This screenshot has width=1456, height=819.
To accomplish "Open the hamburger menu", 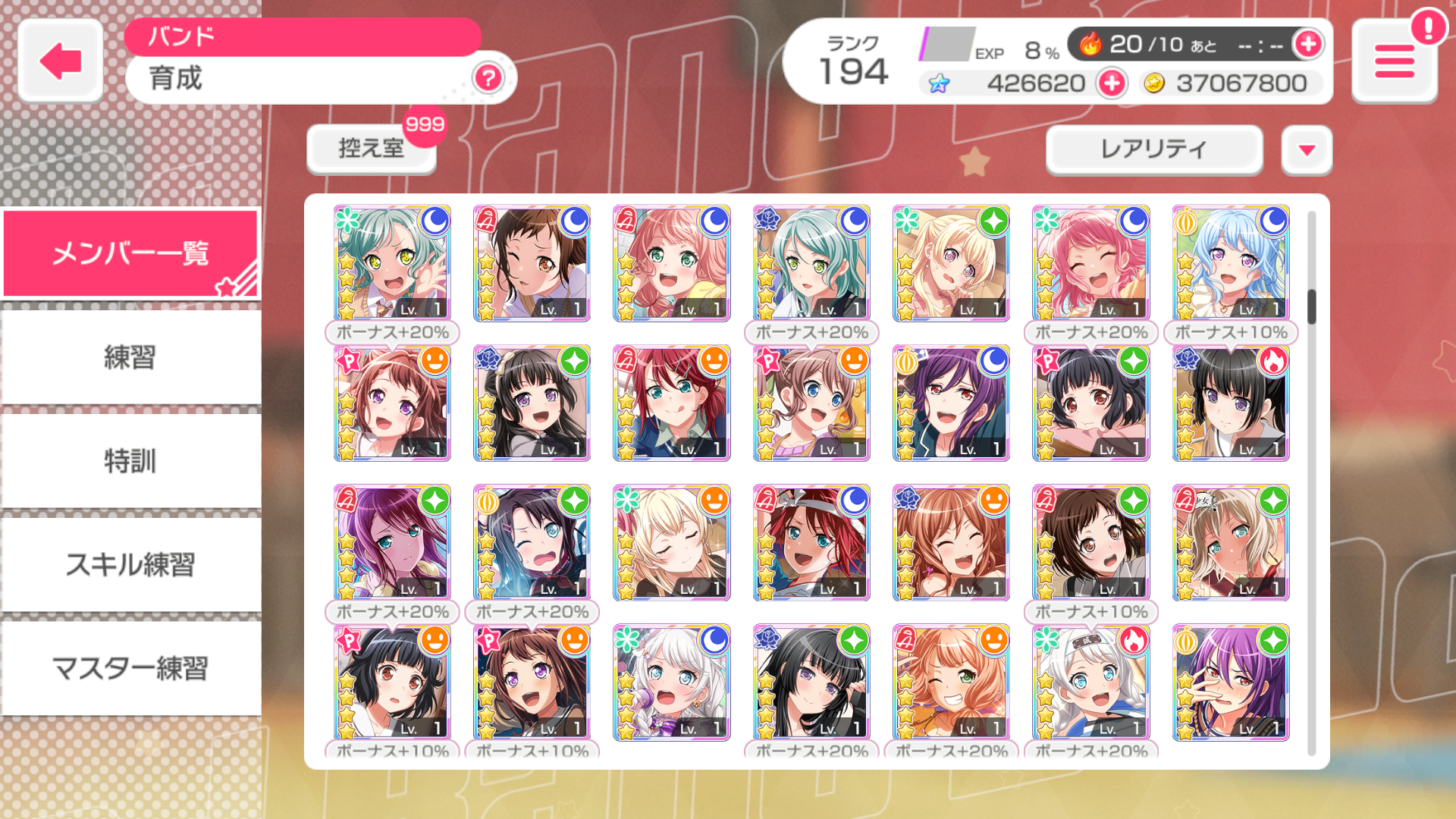I will 1394,62.
